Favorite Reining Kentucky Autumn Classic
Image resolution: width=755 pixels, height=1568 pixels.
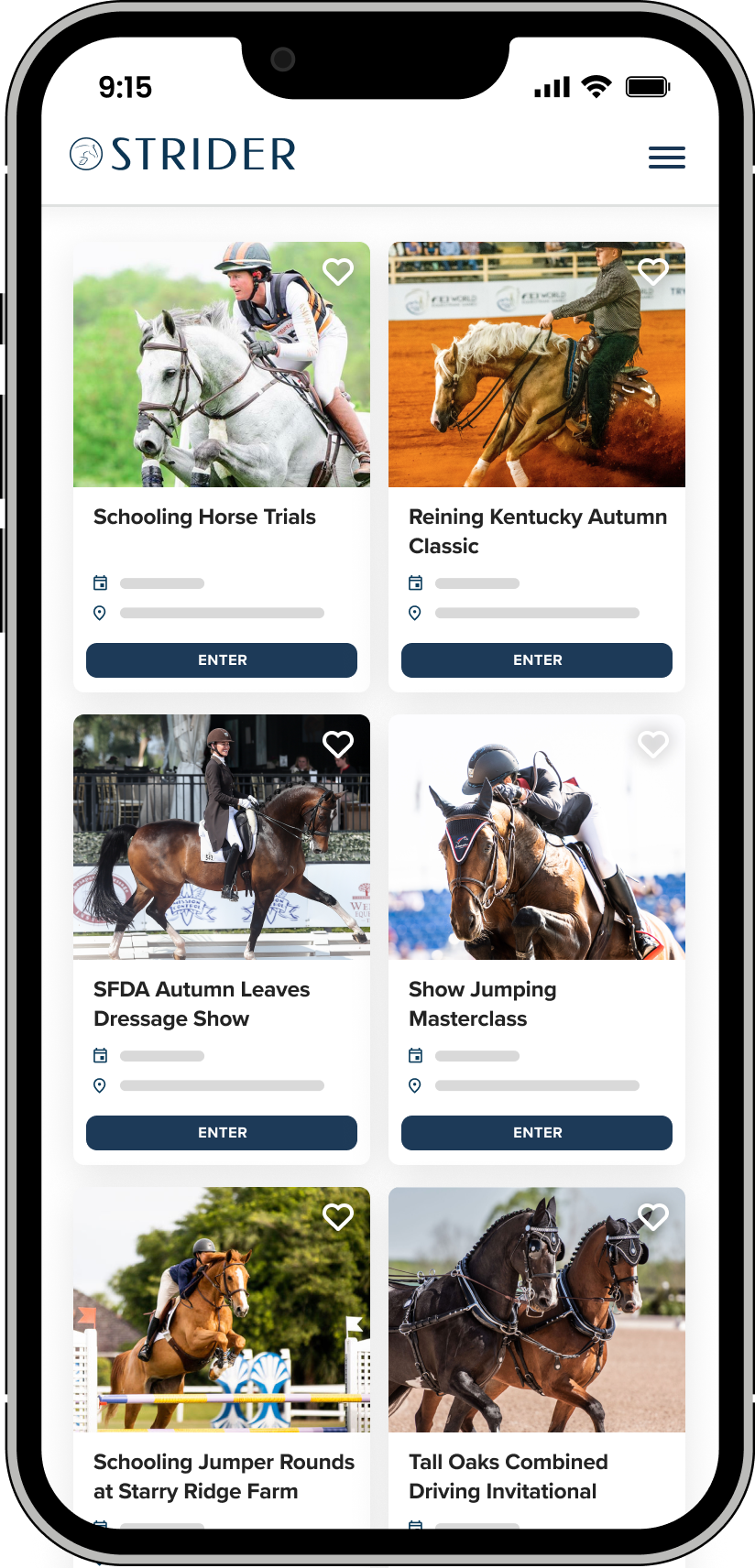coord(652,272)
